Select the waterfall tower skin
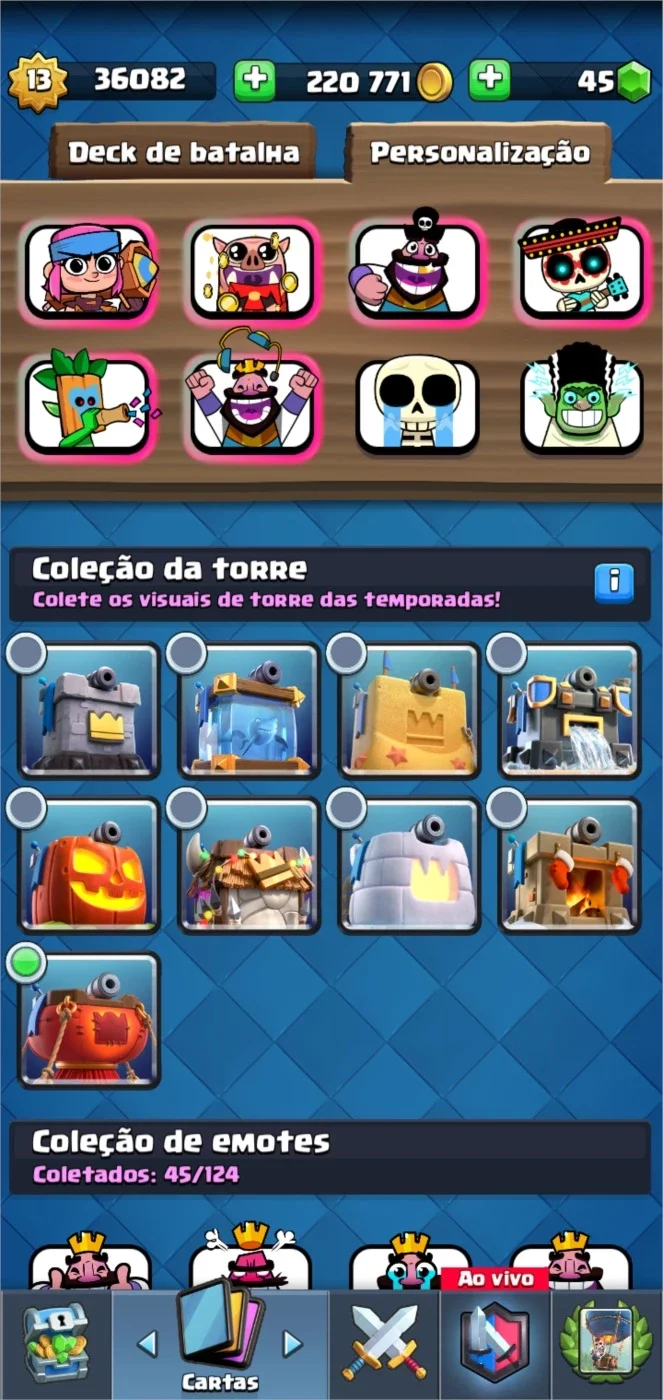Screen dimensions: 663x1400 [x=570, y=711]
